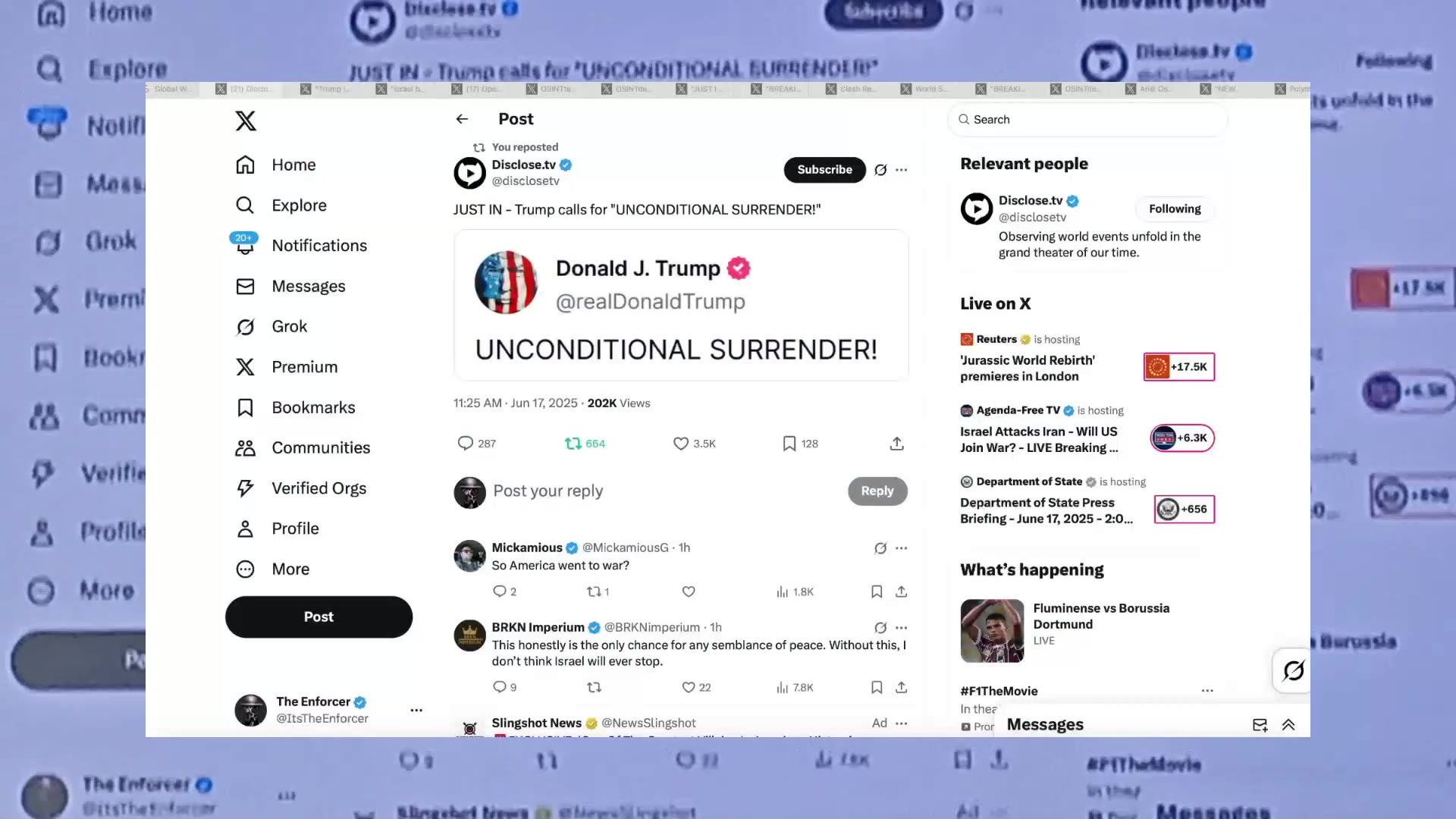This screenshot has width=1456, height=819.
Task: Toggle the Following button for Disclose.tv
Action: 1174,209
